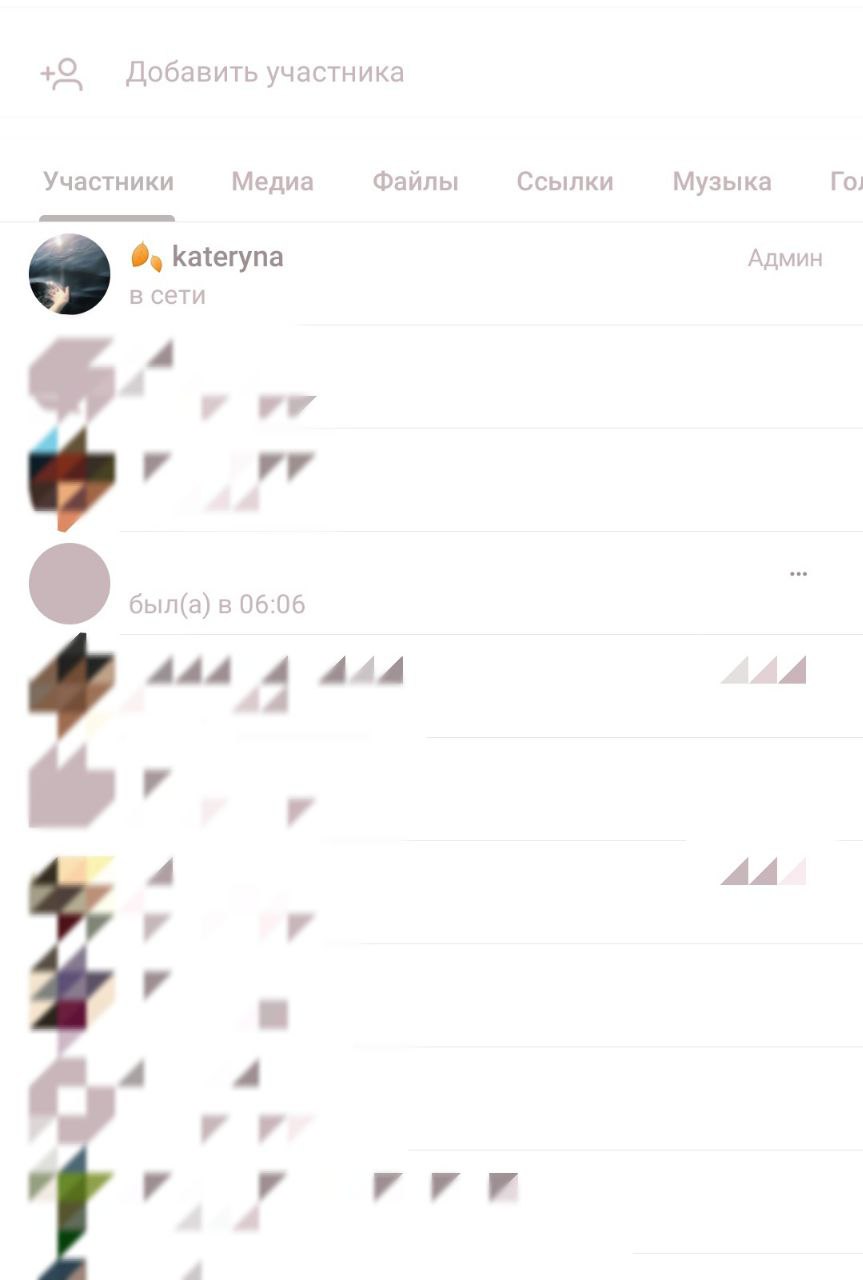Select the Ссылки tab
The height and width of the screenshot is (1280, 863).
(x=564, y=182)
